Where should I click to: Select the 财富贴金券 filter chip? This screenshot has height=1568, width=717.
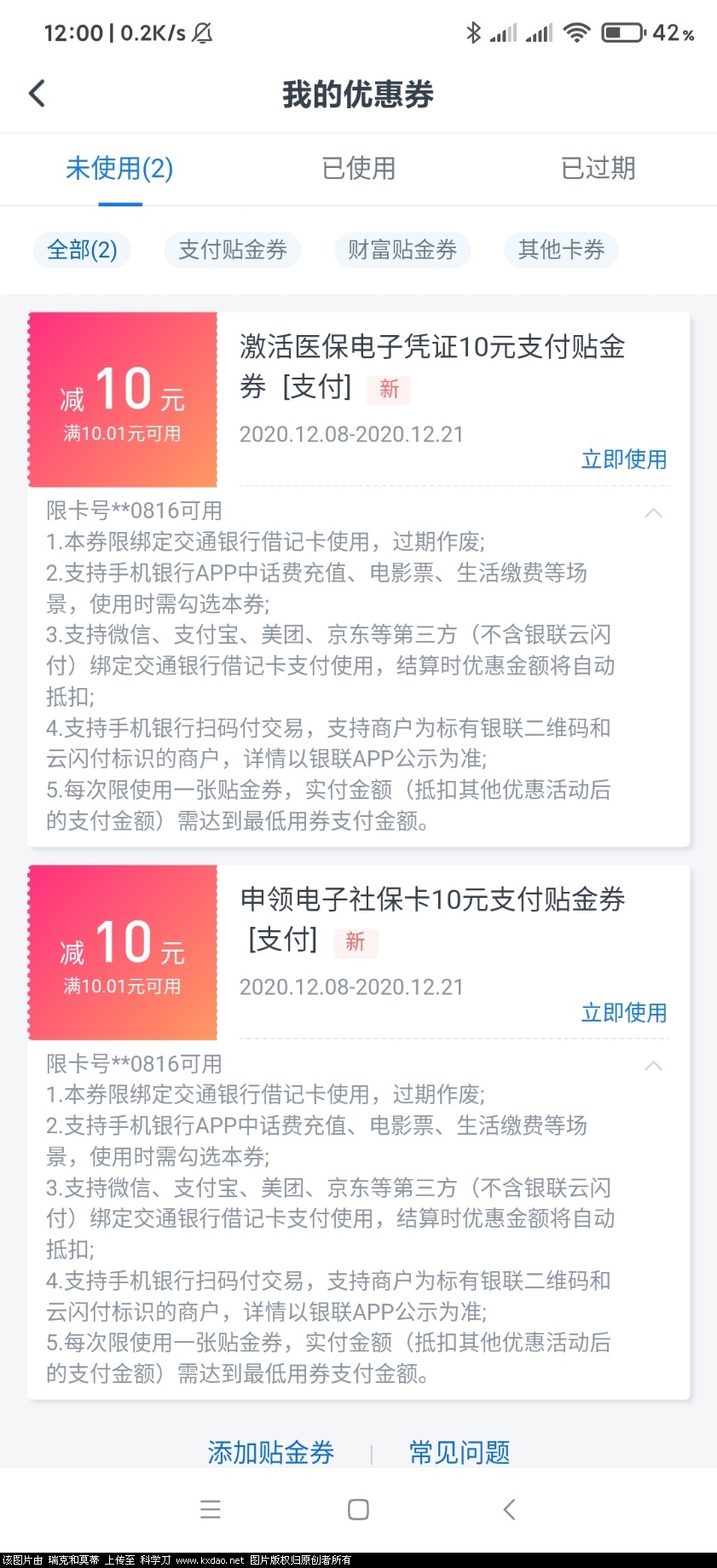[x=402, y=250]
